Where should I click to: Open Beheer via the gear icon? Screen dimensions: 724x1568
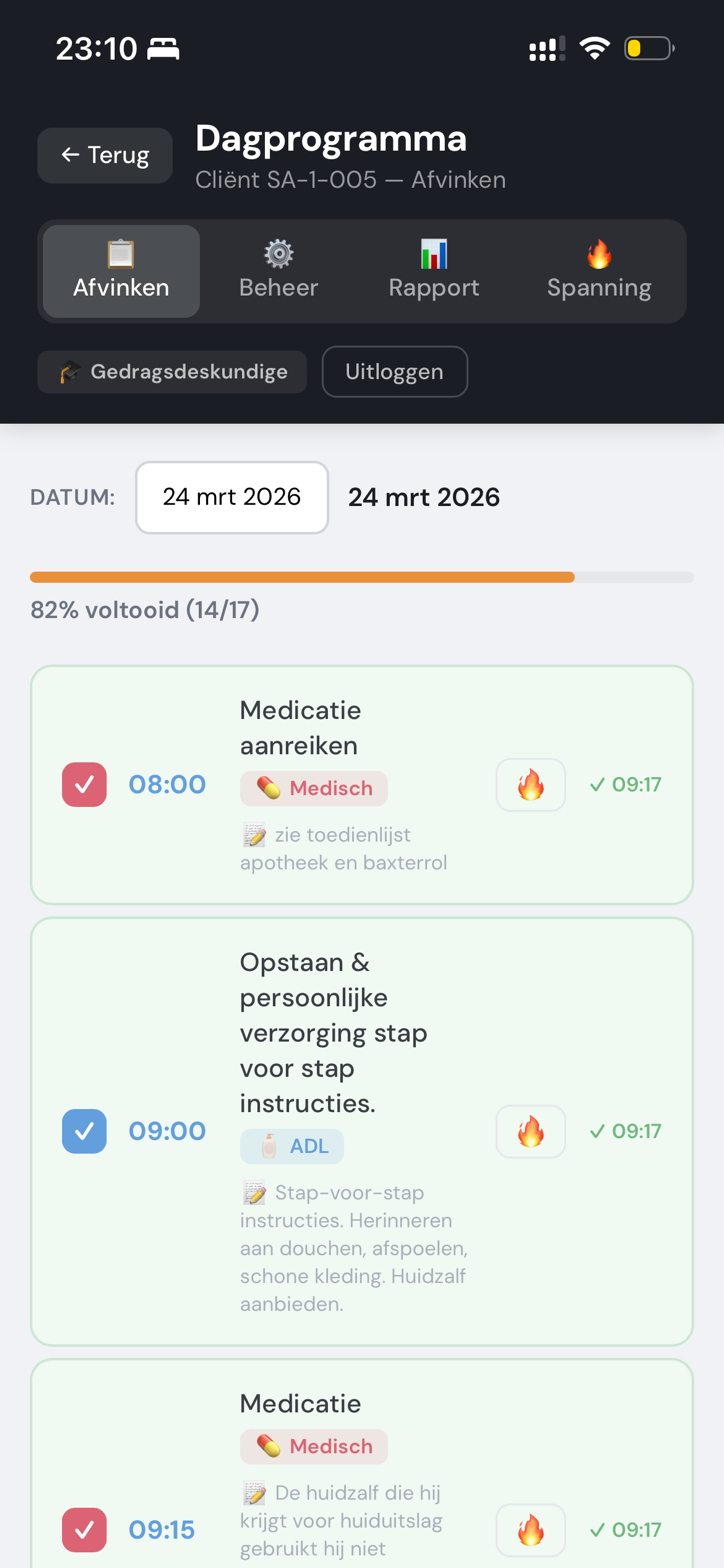278,254
